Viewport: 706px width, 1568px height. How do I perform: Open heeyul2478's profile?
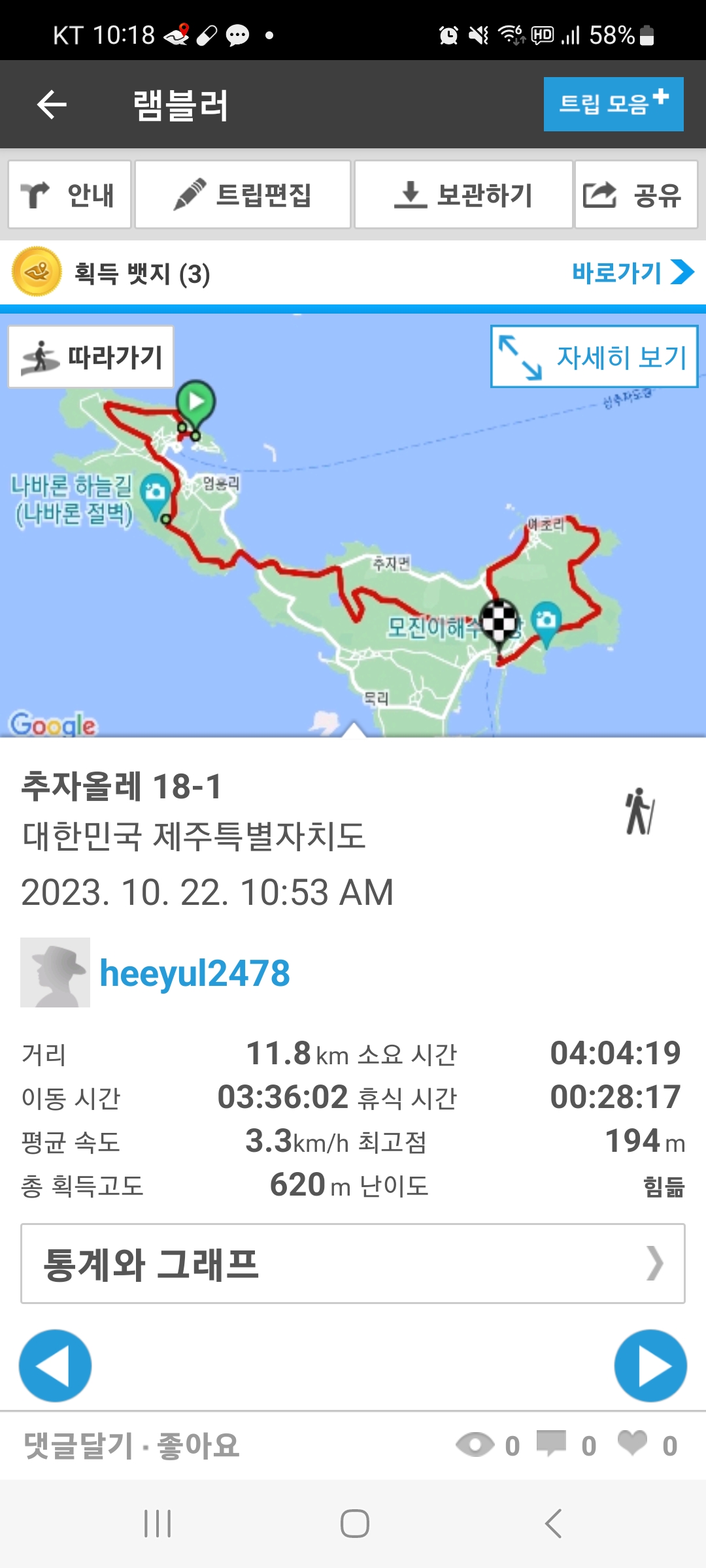click(194, 973)
